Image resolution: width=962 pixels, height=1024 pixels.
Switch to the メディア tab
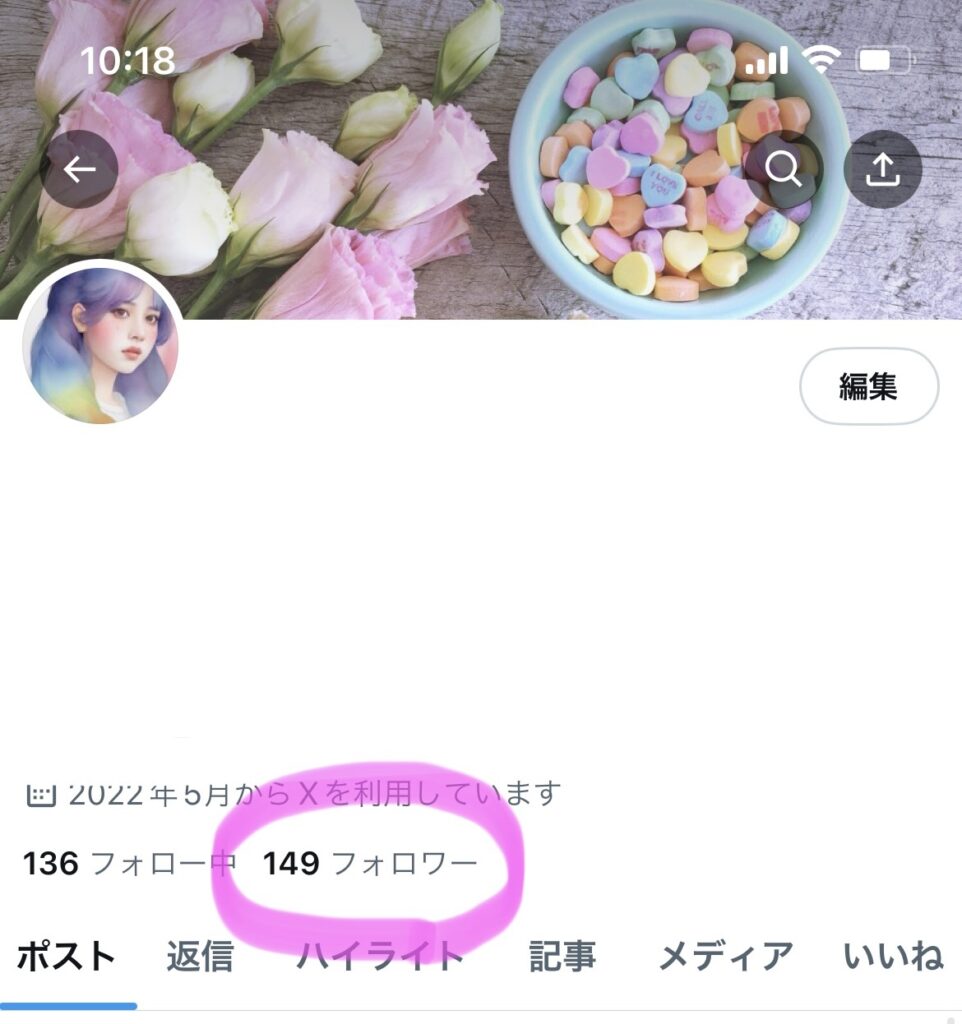[725, 957]
